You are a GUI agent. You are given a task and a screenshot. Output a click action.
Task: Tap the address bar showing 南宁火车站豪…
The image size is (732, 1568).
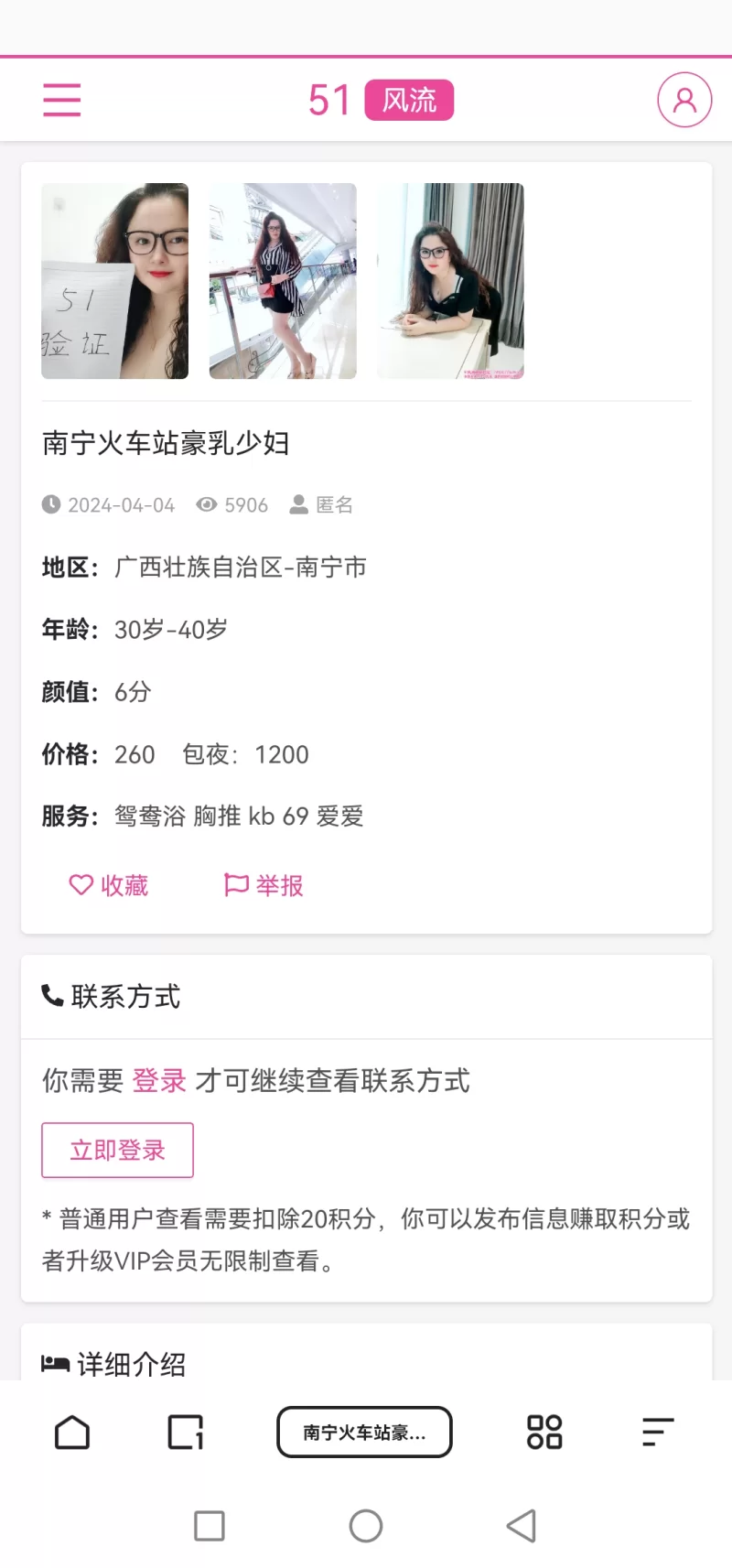(364, 1433)
